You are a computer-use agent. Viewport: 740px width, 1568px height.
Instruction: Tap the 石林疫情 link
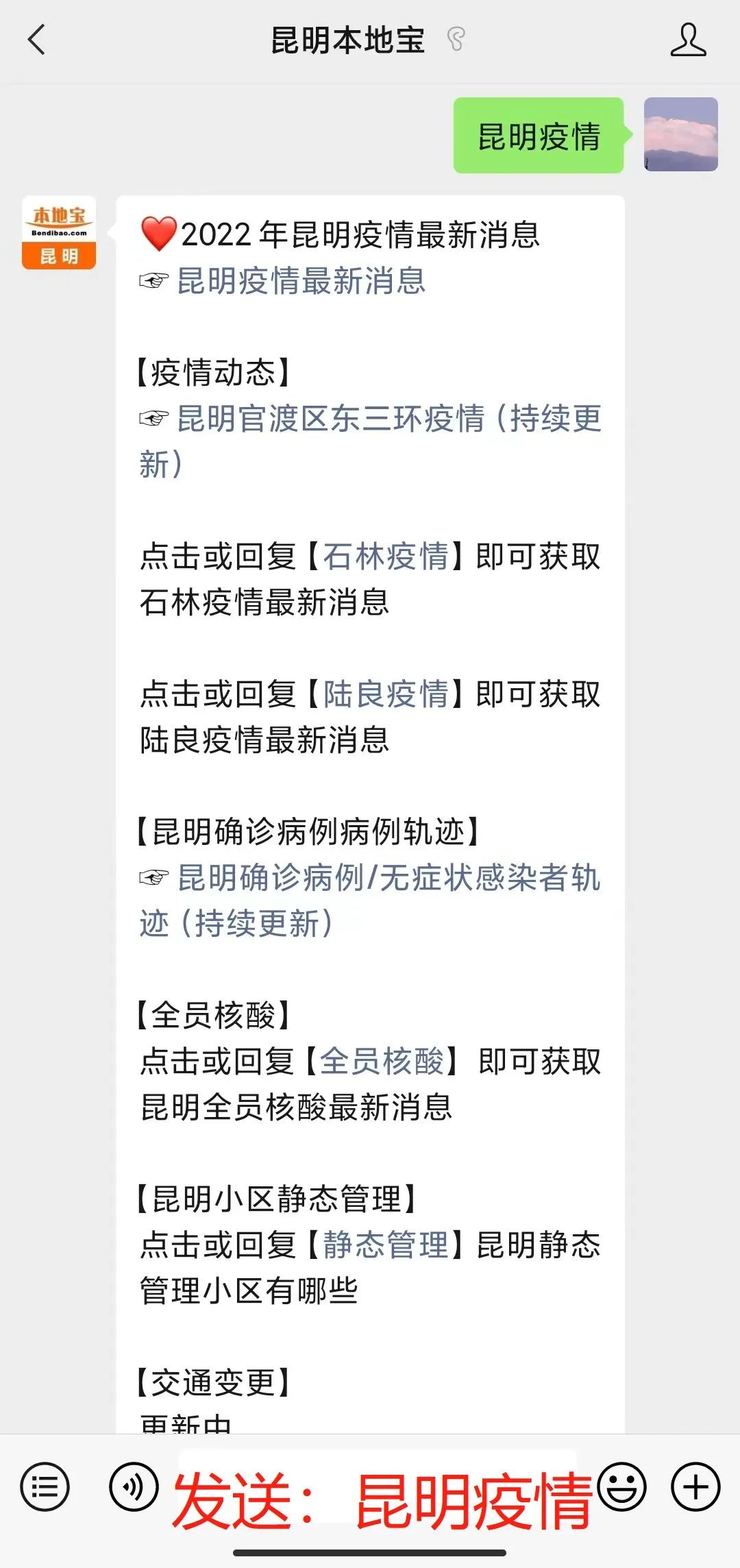(x=386, y=556)
